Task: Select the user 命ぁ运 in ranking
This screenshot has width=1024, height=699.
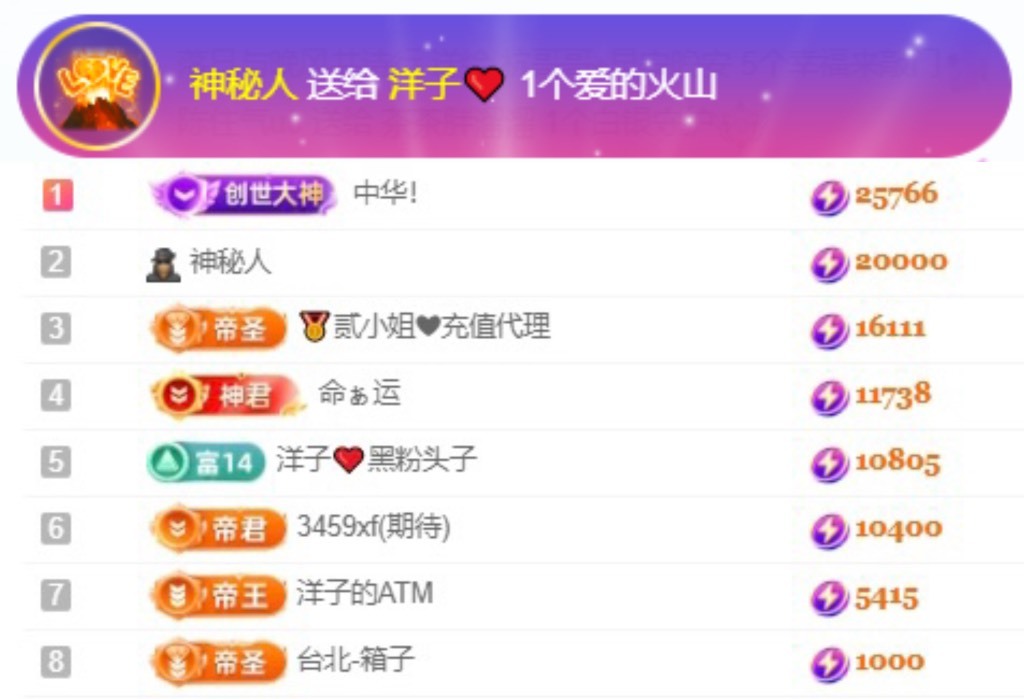Action: pyautogui.click(x=359, y=394)
